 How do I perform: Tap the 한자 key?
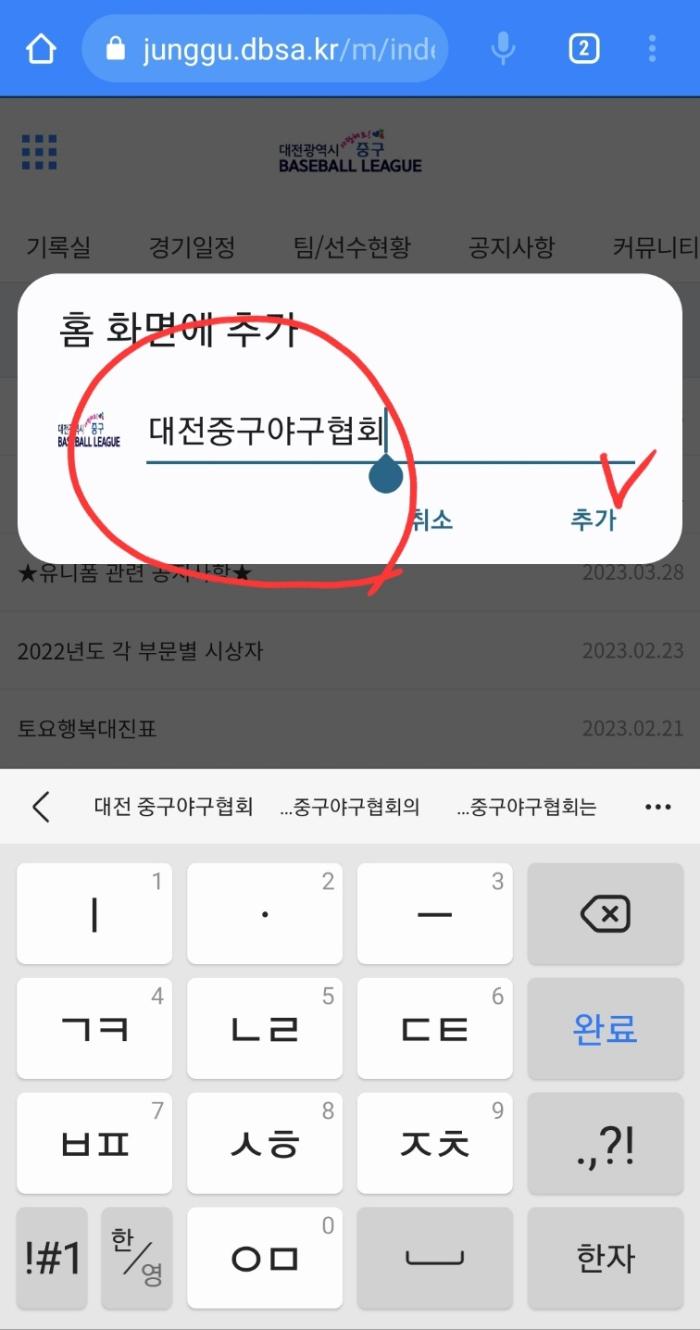coord(605,1258)
